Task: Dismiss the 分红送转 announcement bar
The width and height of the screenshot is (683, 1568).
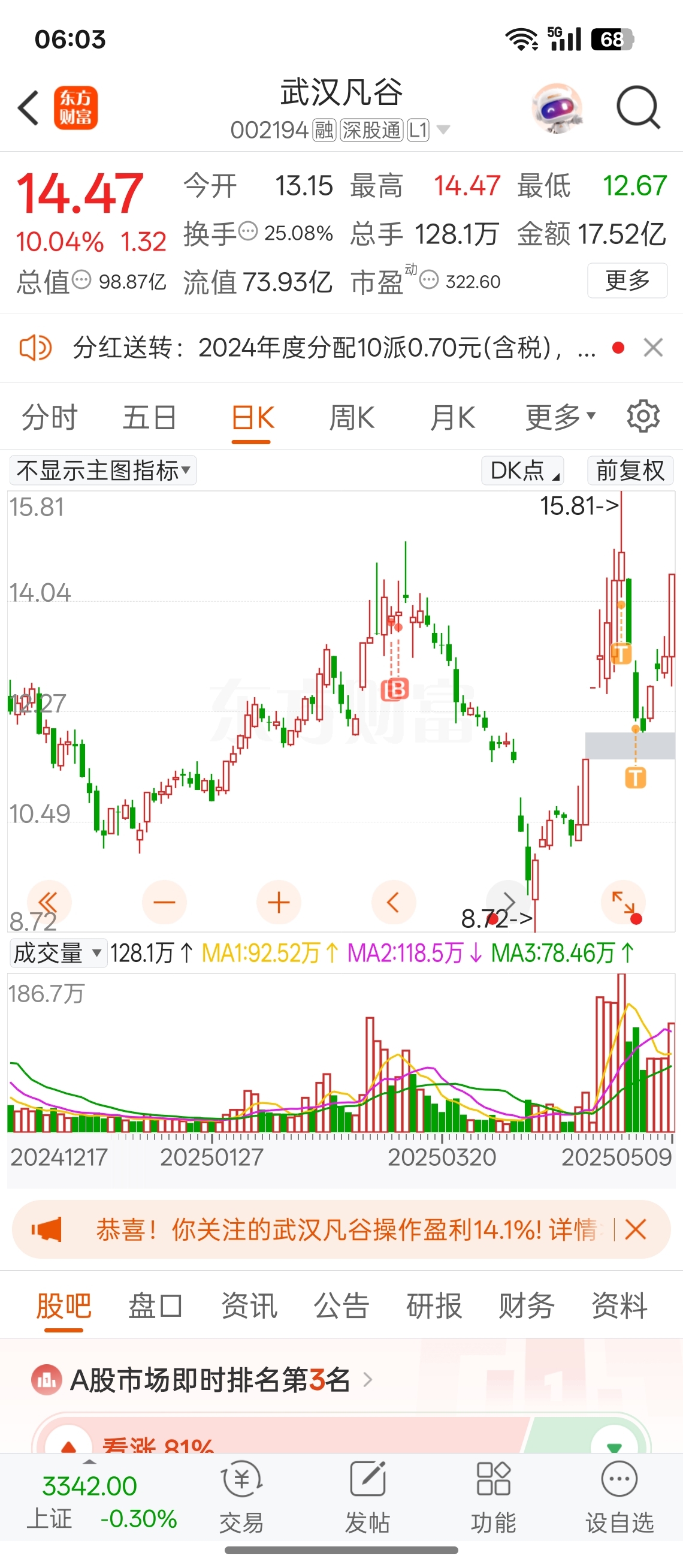Action: 653,348
